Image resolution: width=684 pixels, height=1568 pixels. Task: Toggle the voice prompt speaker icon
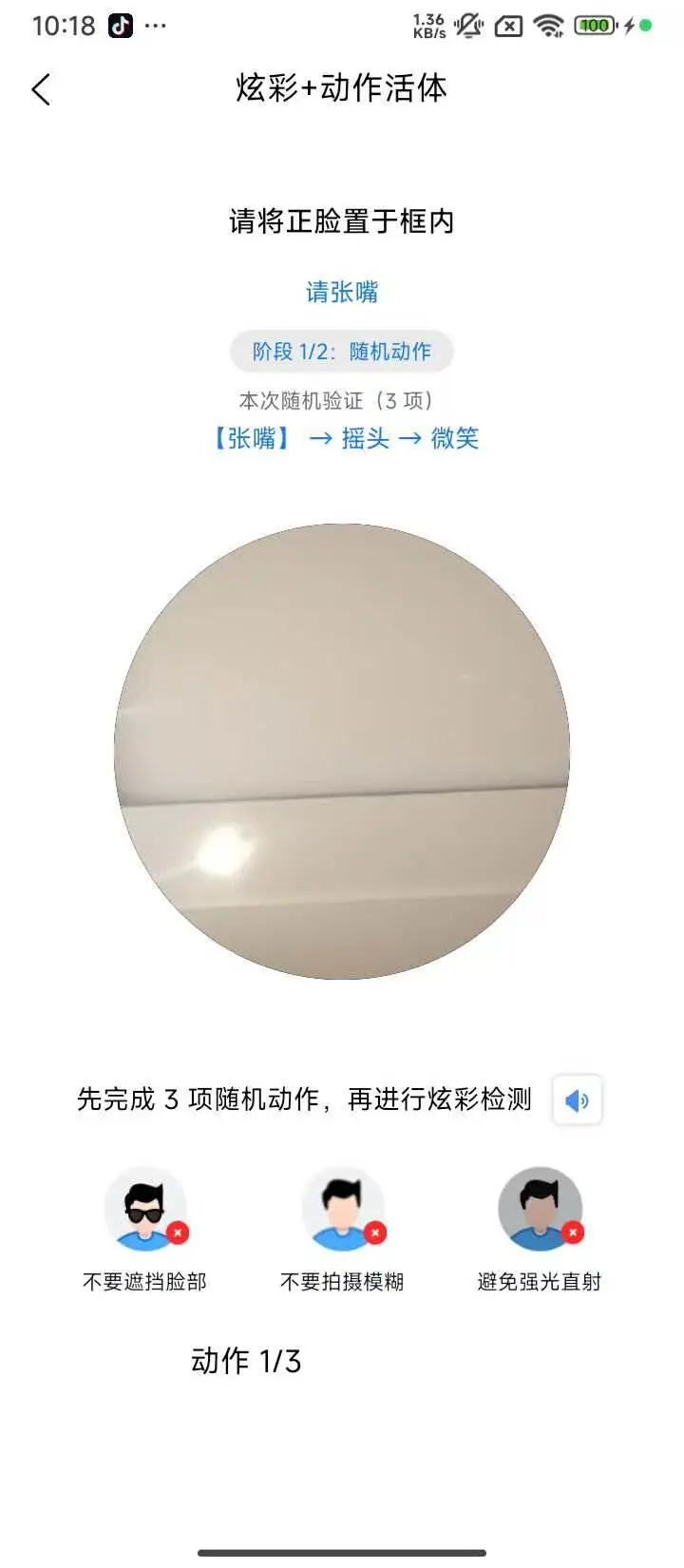[x=578, y=1100]
